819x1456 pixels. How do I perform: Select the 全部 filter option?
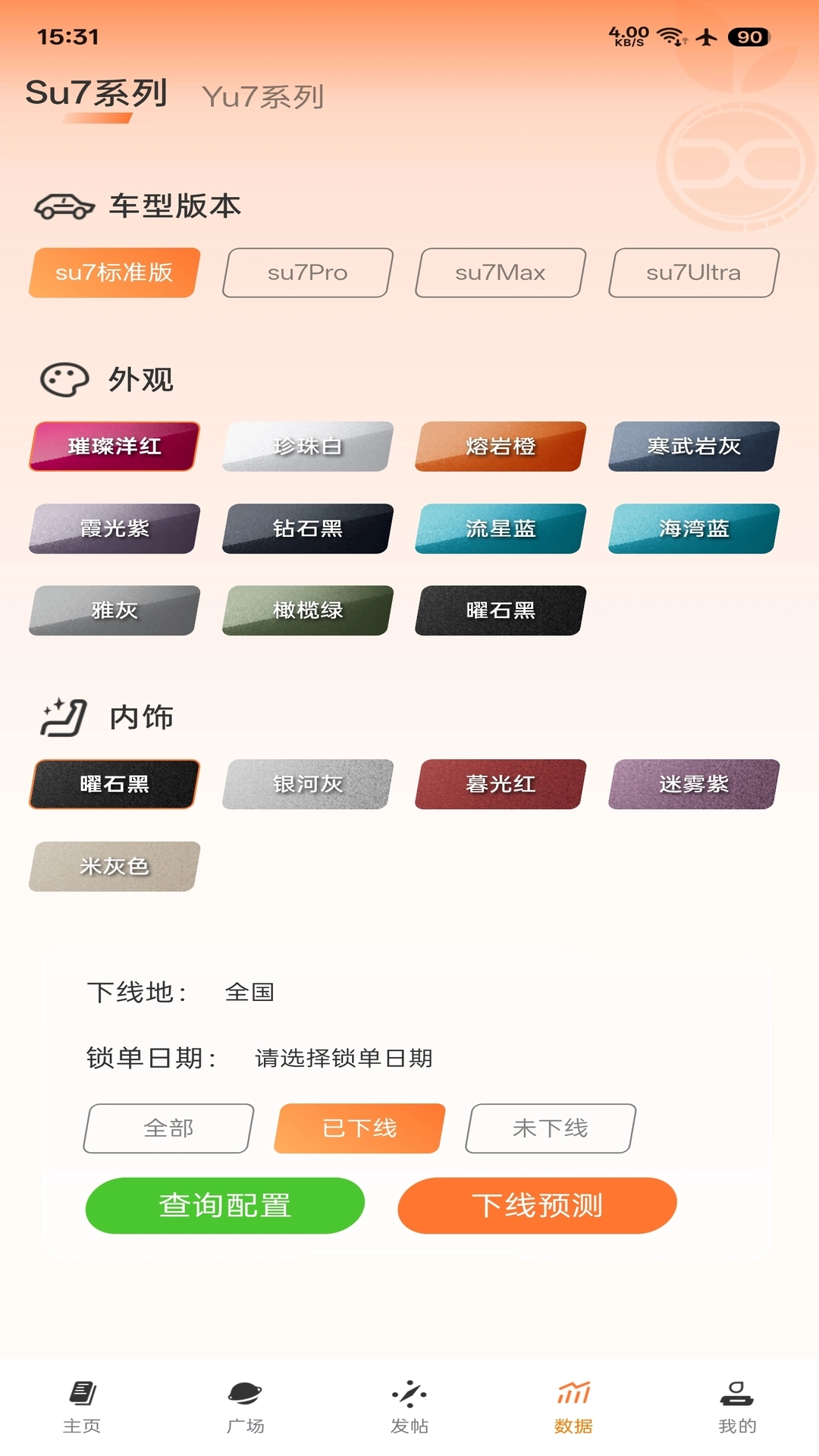pos(168,1128)
